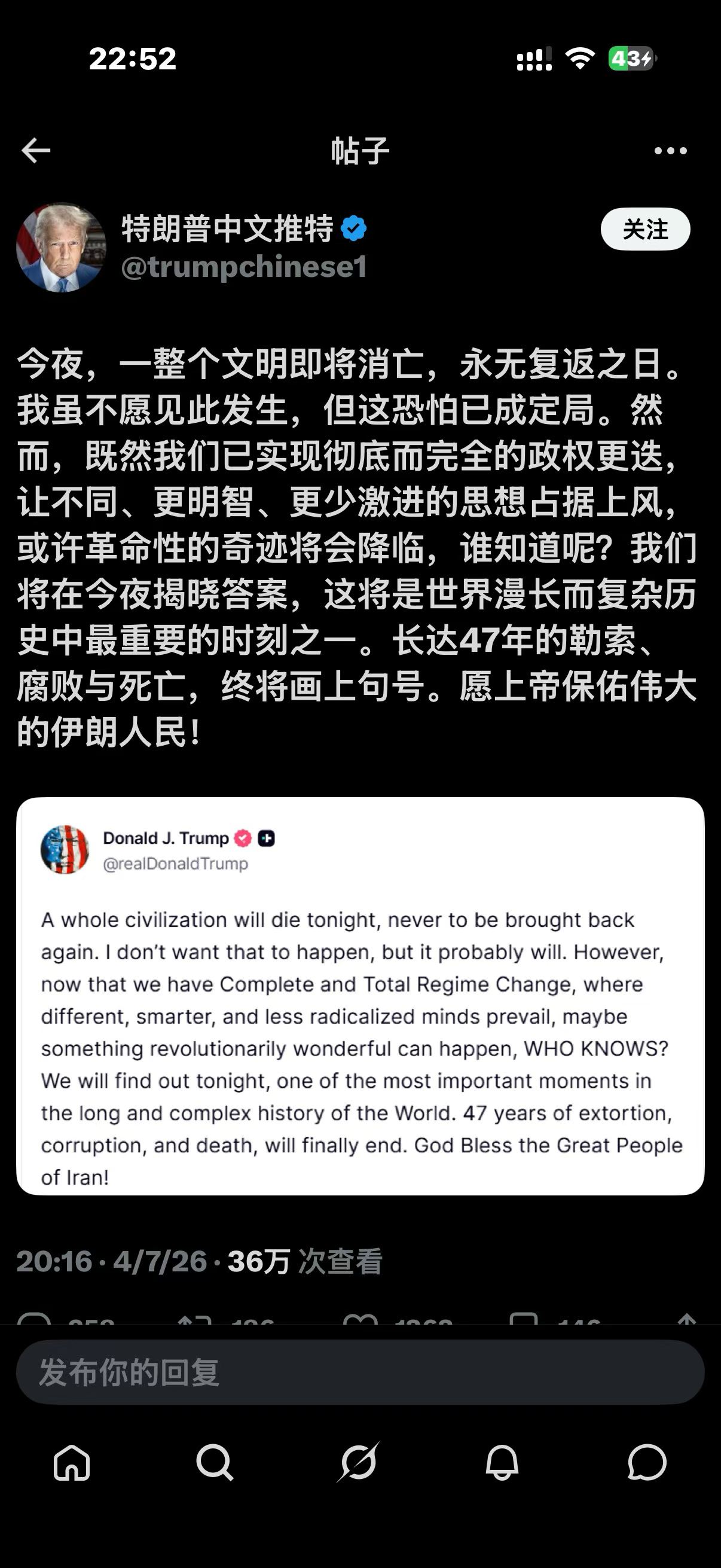Open the Messages tab
This screenshot has width=721, height=1568.
click(x=646, y=1462)
